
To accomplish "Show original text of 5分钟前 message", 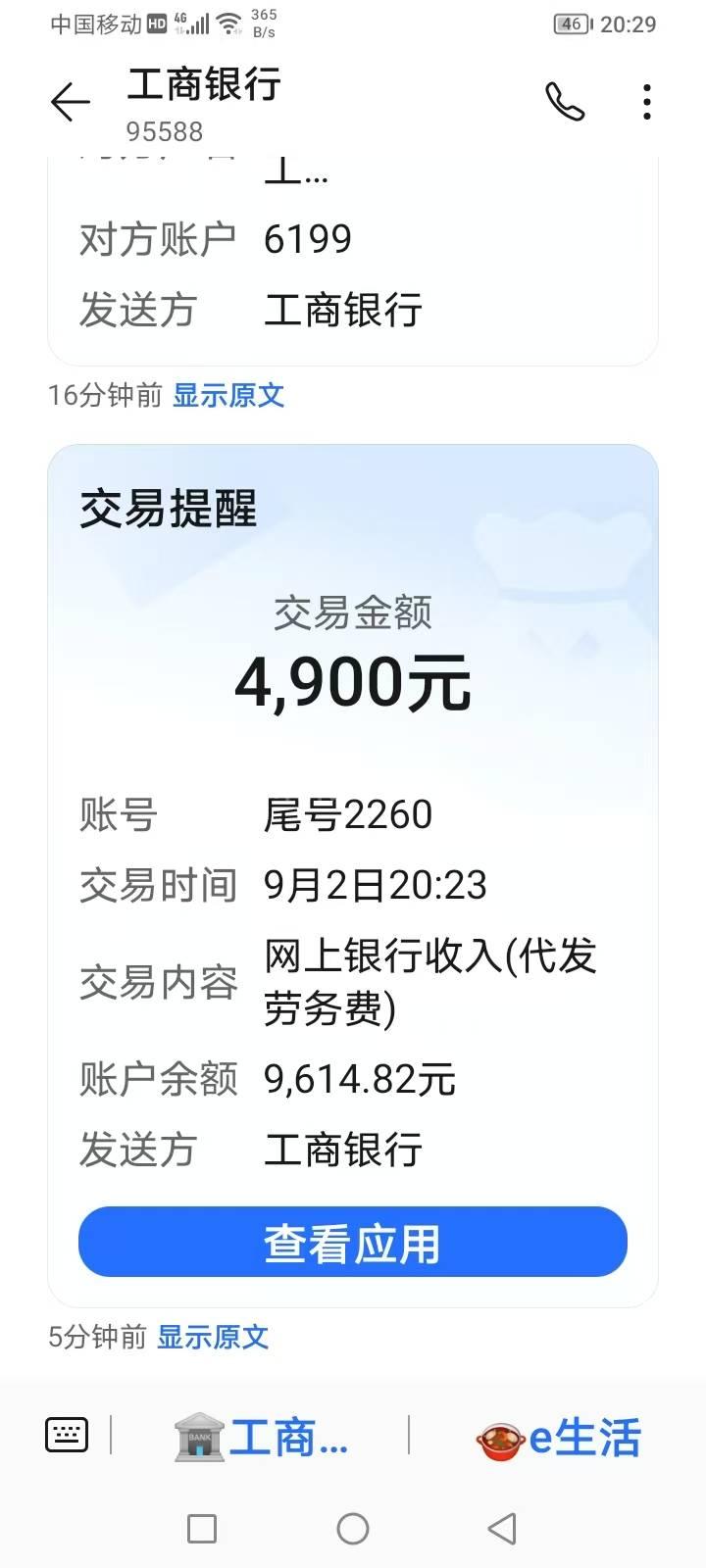I will 213,1337.
